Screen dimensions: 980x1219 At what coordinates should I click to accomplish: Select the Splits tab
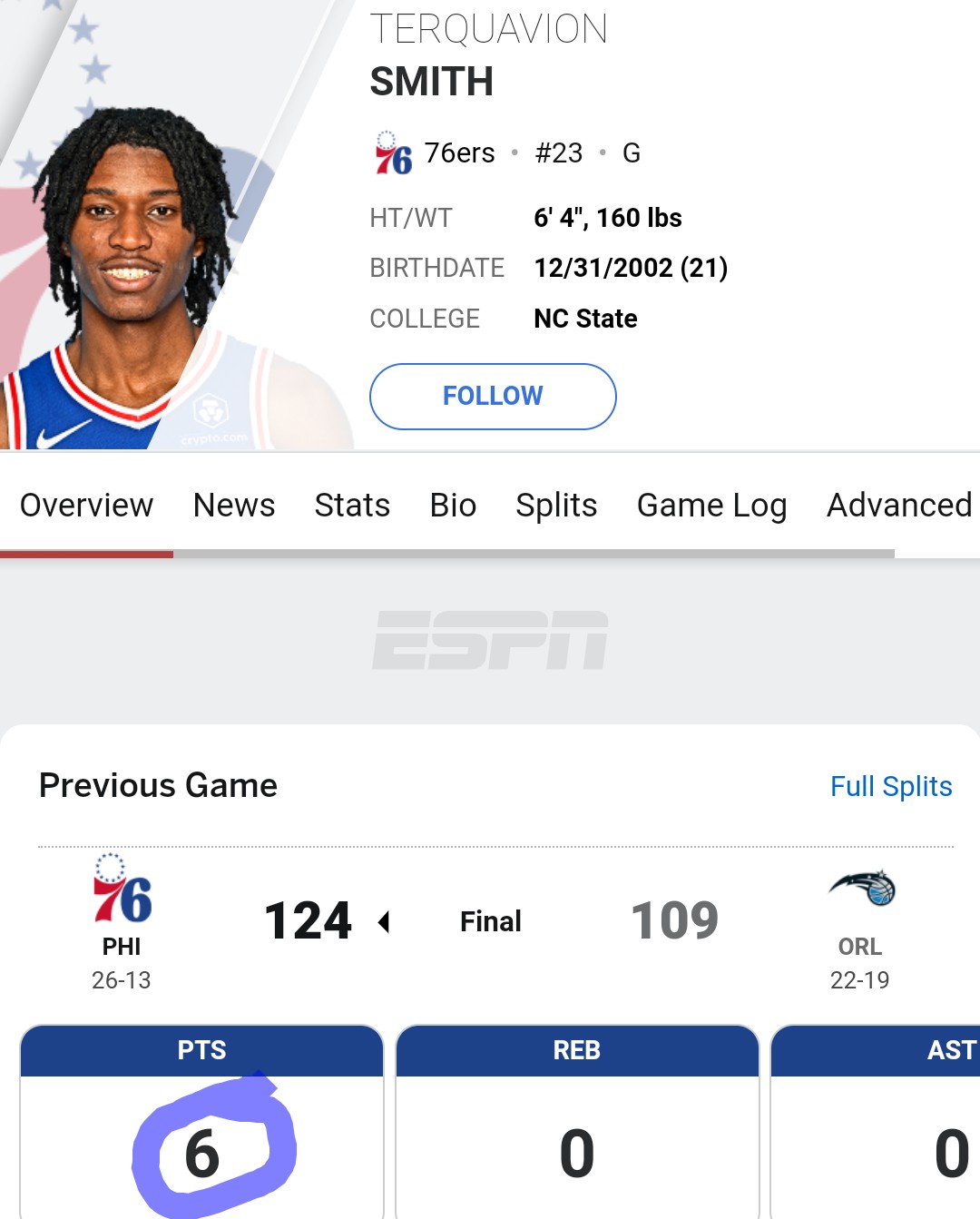coord(556,506)
